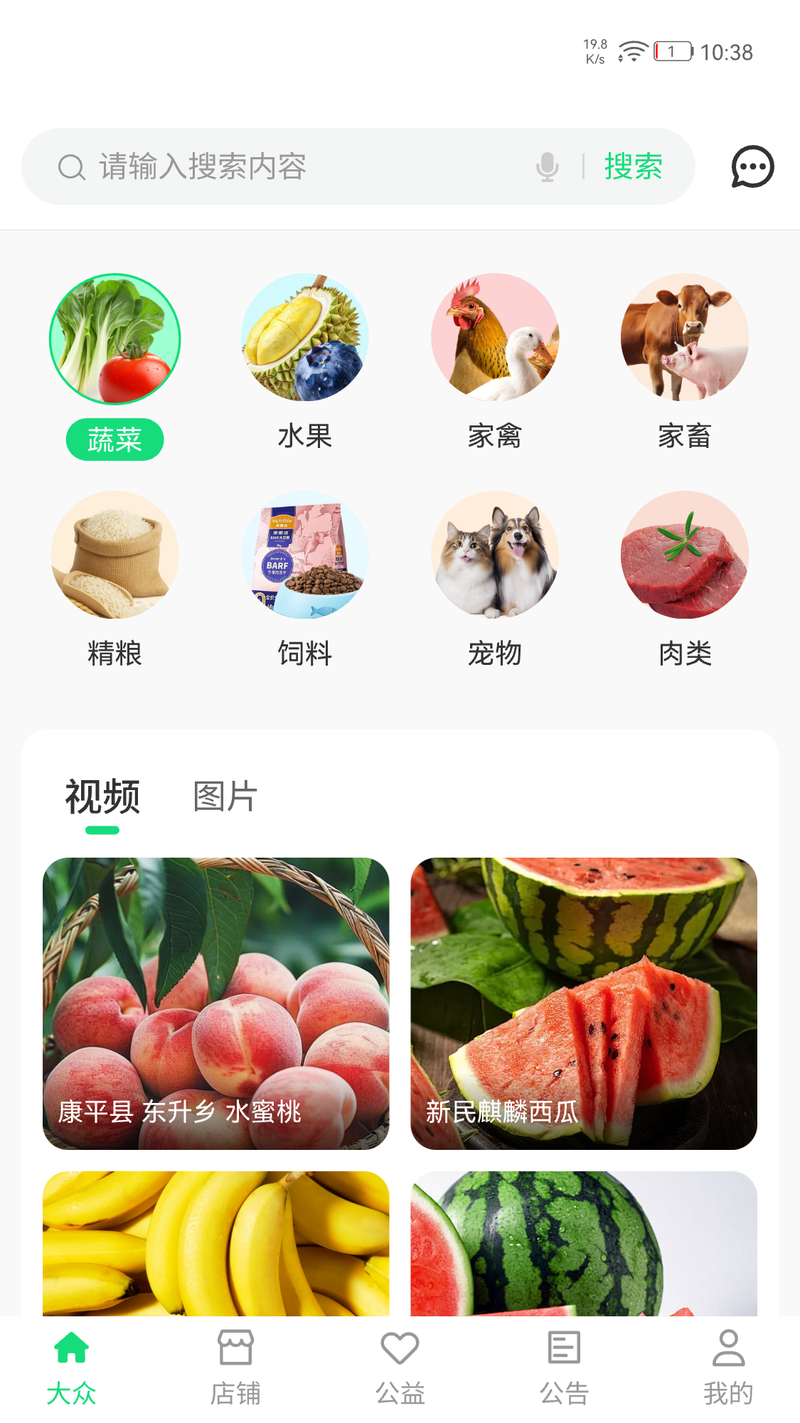Tap the search input field
This screenshot has width=800, height=1423.
[x=300, y=166]
